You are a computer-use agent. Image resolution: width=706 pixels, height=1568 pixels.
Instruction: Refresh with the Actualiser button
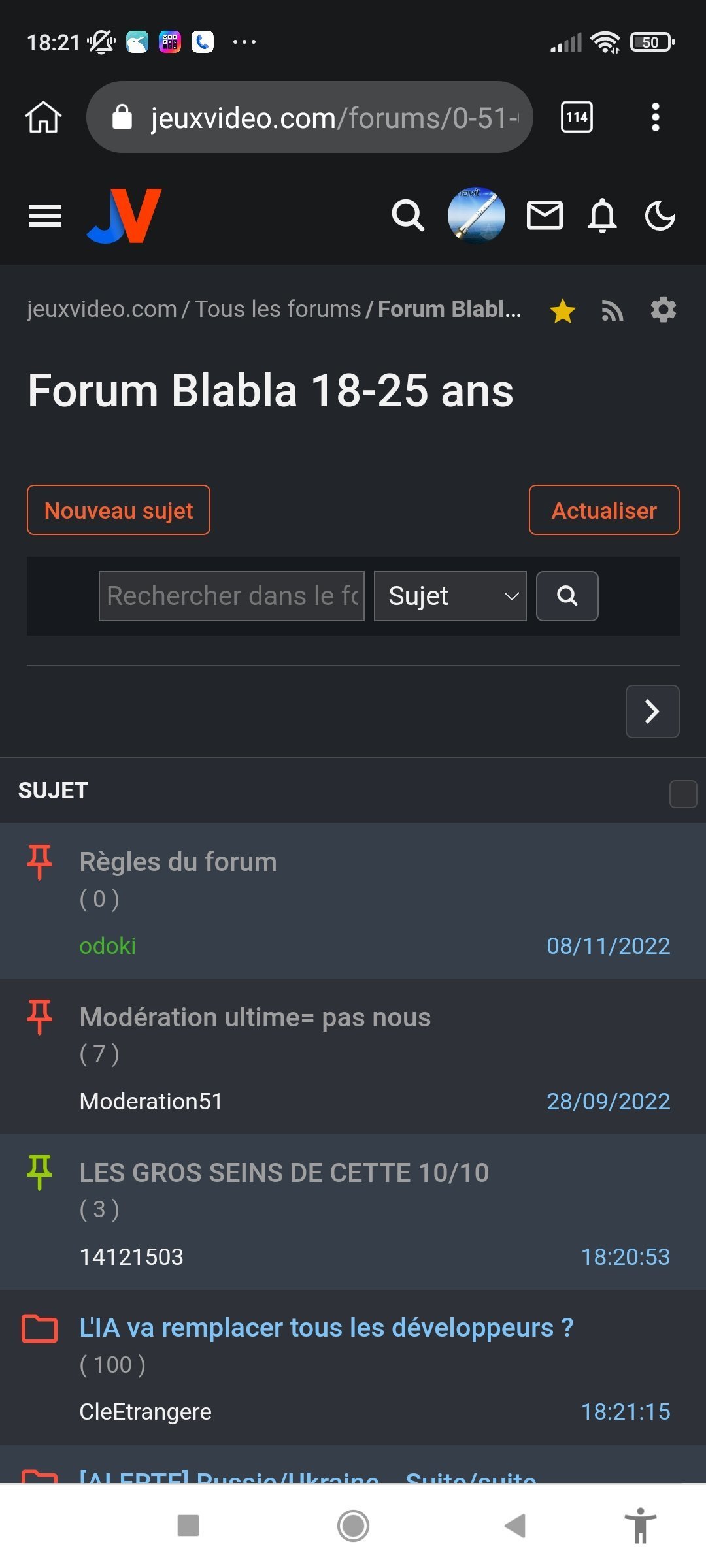tap(604, 510)
